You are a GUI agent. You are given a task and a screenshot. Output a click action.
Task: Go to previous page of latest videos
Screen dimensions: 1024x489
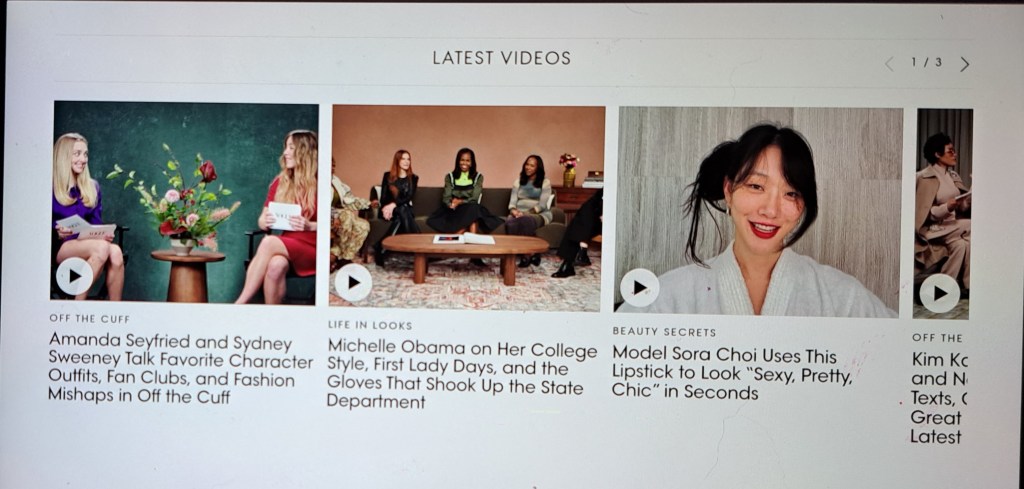pyautogui.click(x=889, y=64)
